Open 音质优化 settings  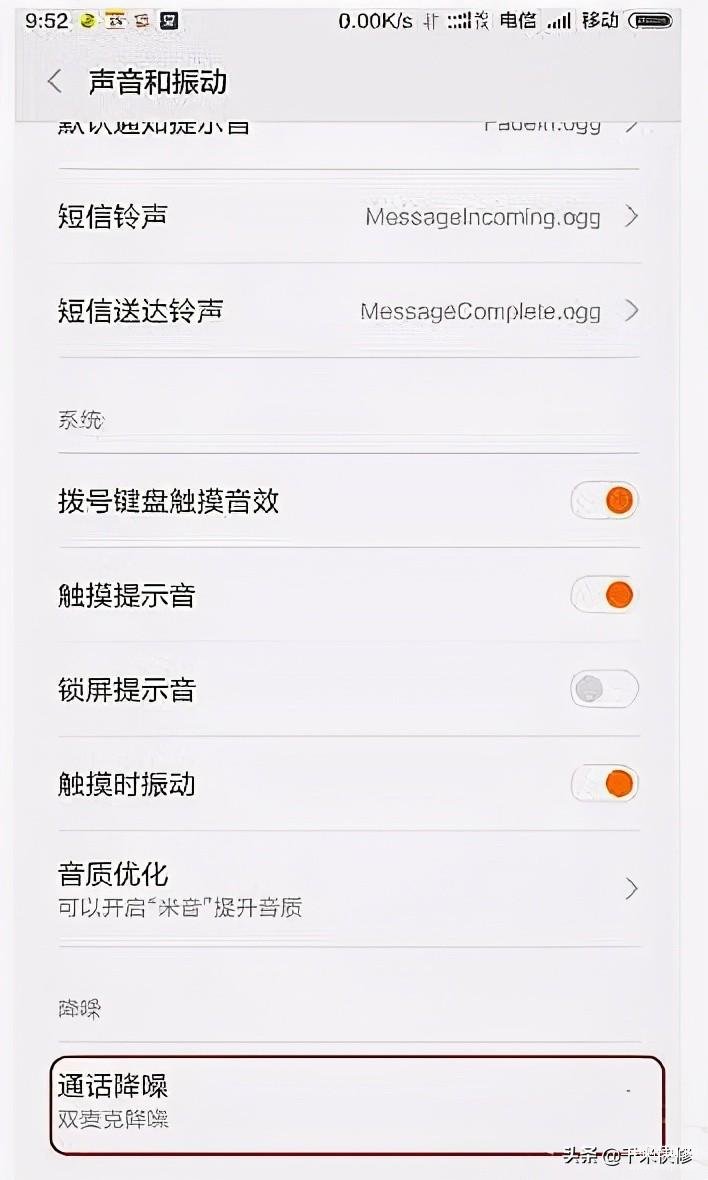tap(348, 889)
